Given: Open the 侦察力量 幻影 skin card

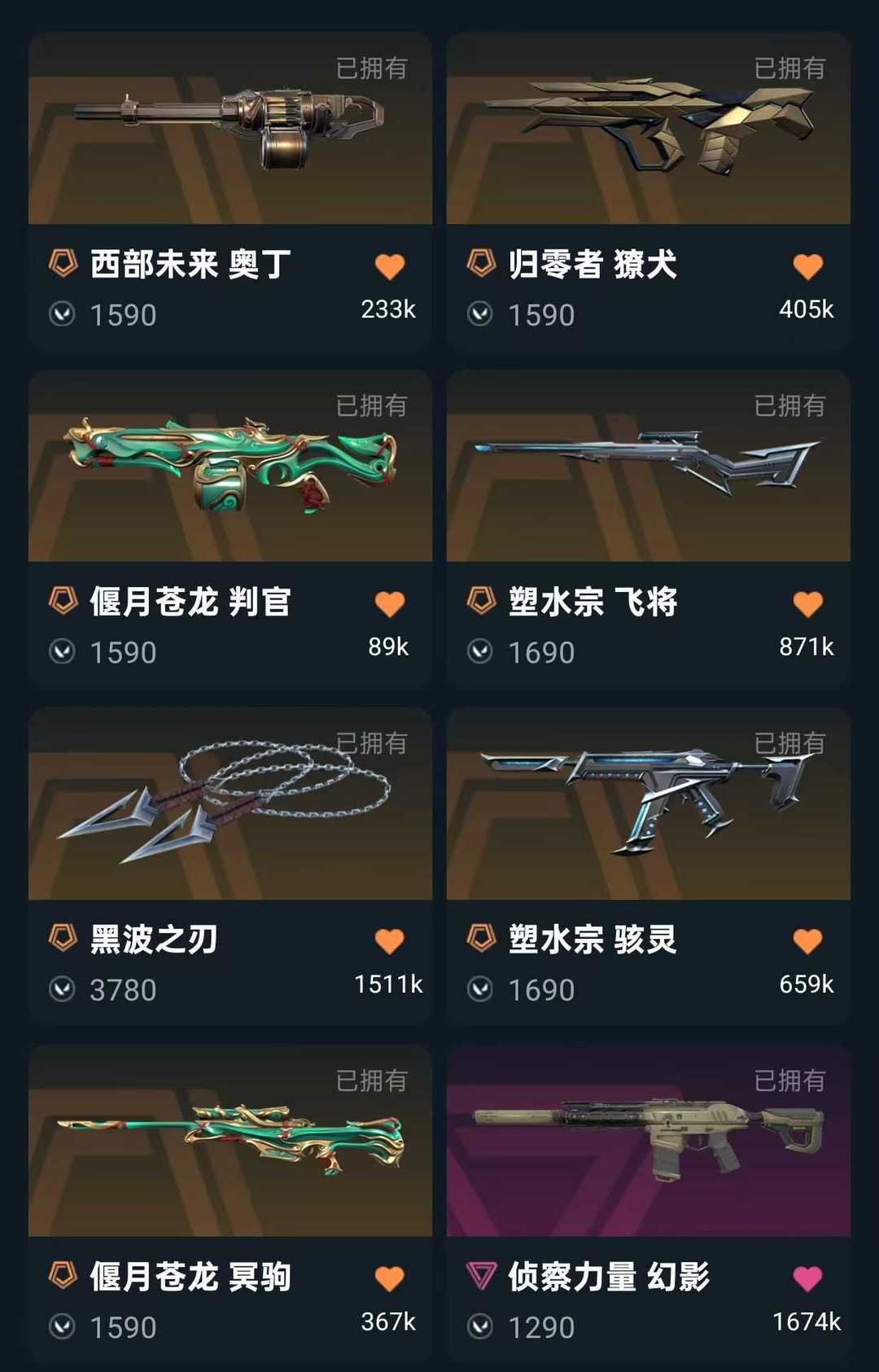Looking at the screenshot, I should [x=648, y=1142].
